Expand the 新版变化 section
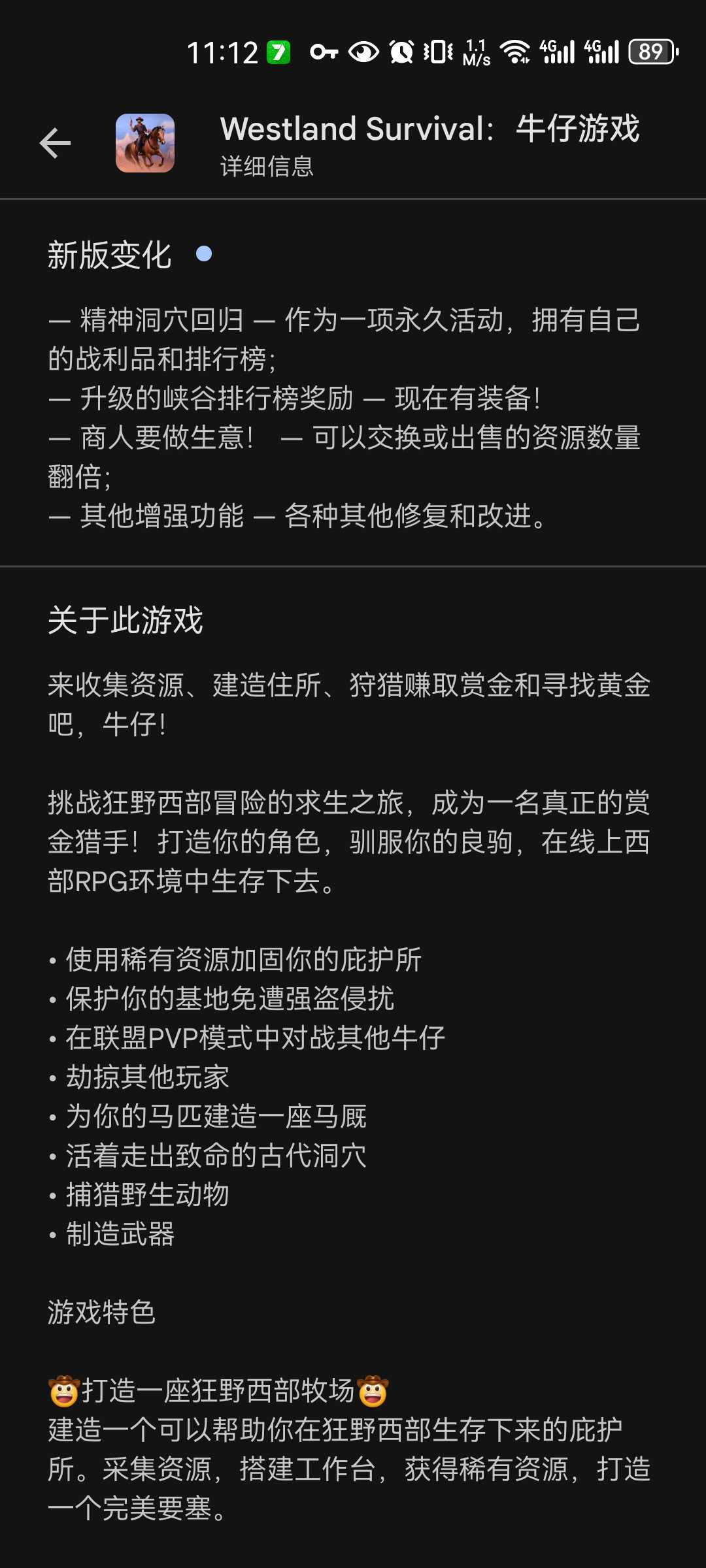This screenshot has height=1568, width=706. click(x=109, y=256)
